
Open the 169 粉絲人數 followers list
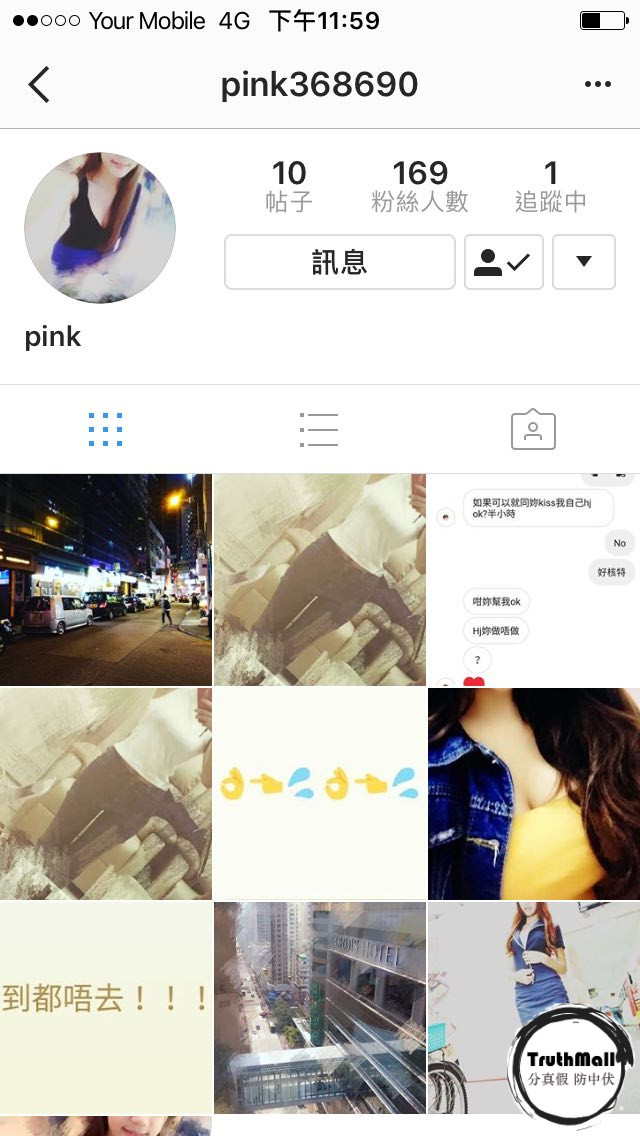(x=420, y=186)
